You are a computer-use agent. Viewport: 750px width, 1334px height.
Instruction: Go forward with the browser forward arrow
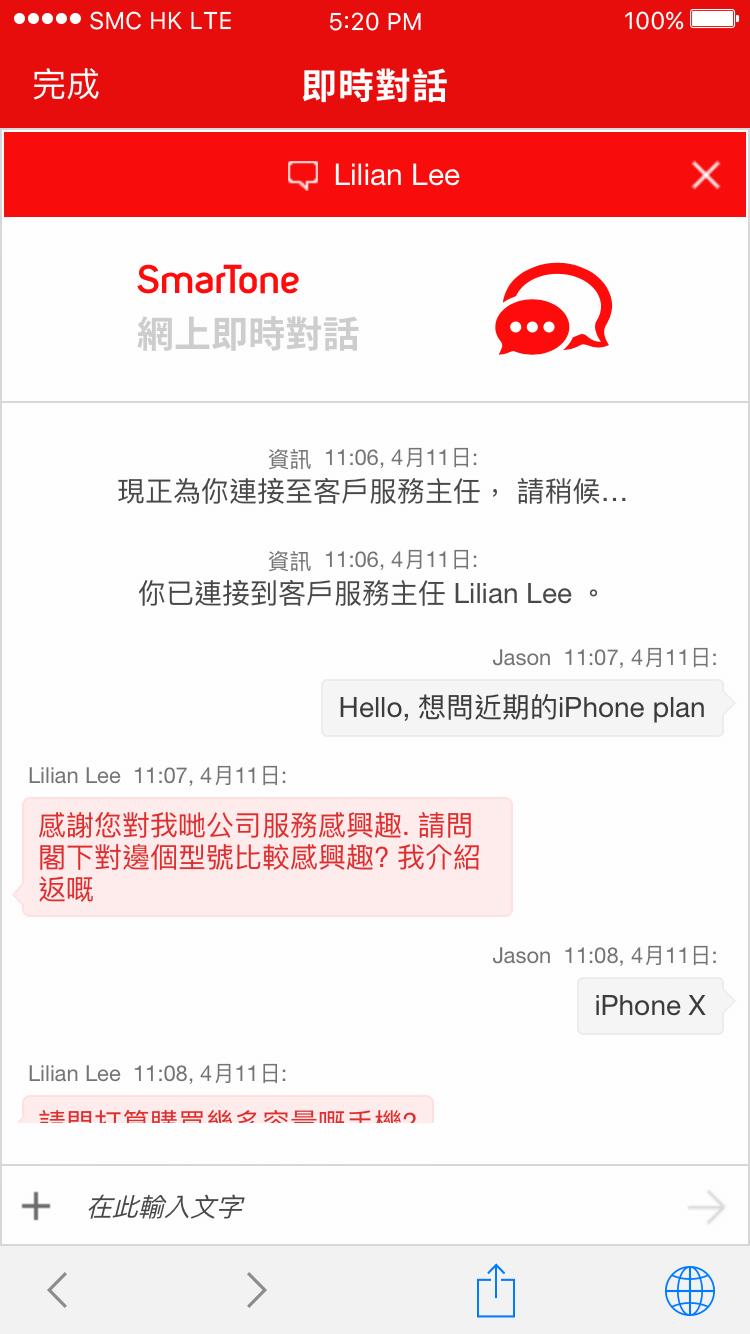click(x=257, y=1290)
